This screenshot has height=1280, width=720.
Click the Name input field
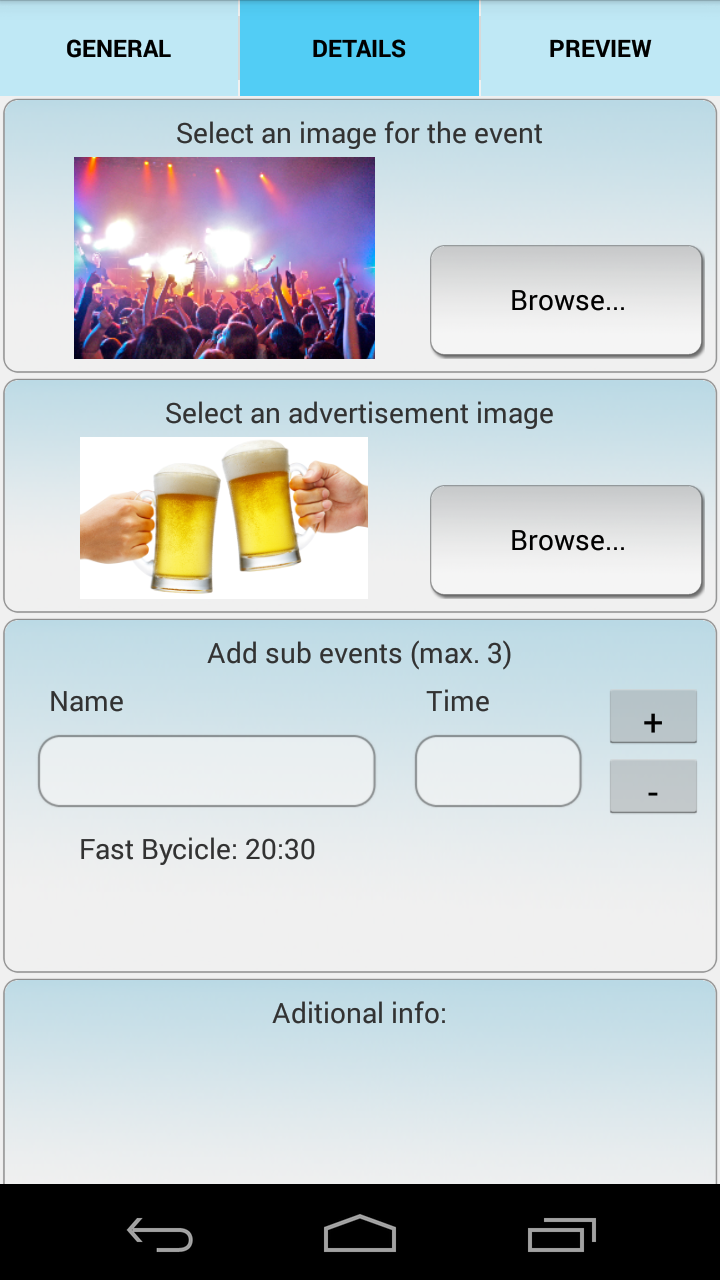tap(206, 770)
